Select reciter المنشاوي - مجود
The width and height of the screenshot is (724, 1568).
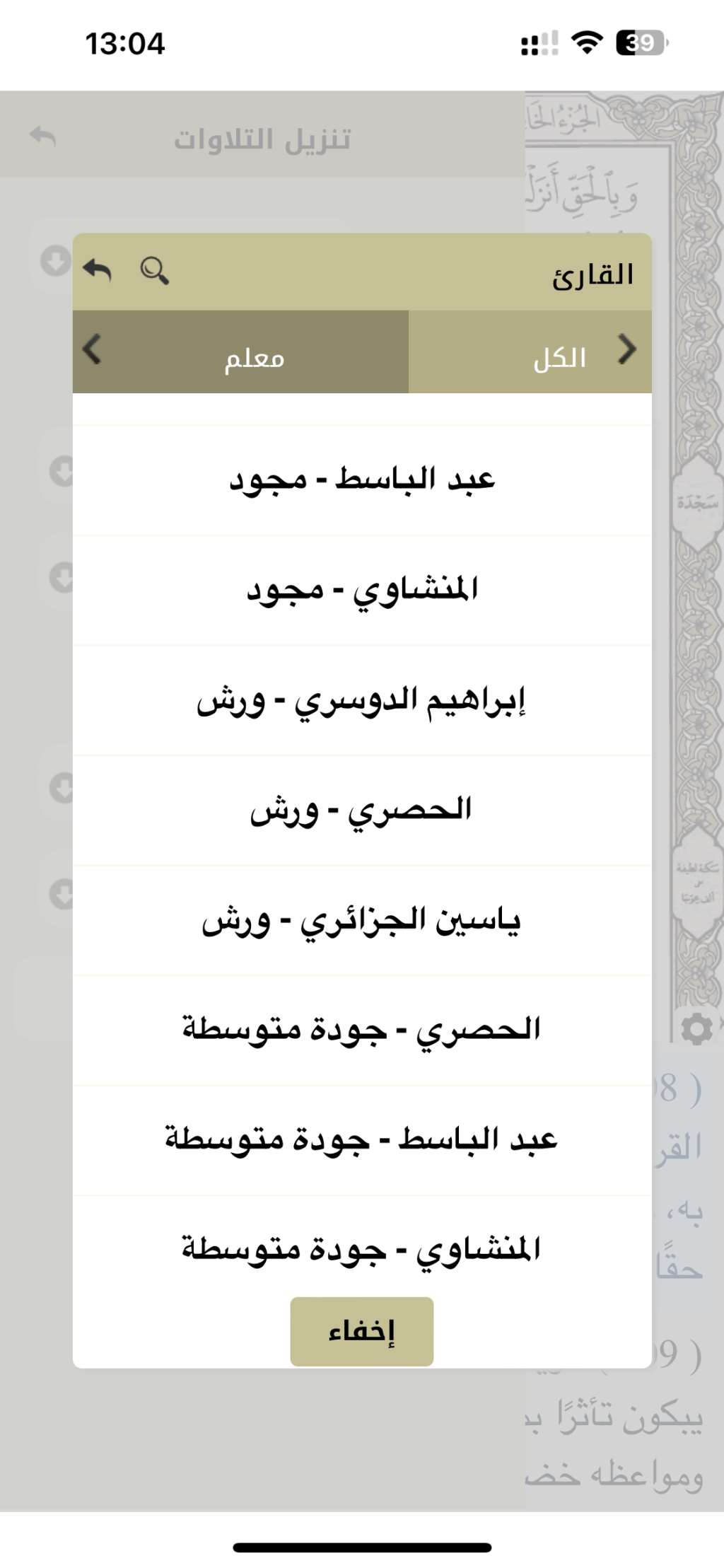point(362,590)
